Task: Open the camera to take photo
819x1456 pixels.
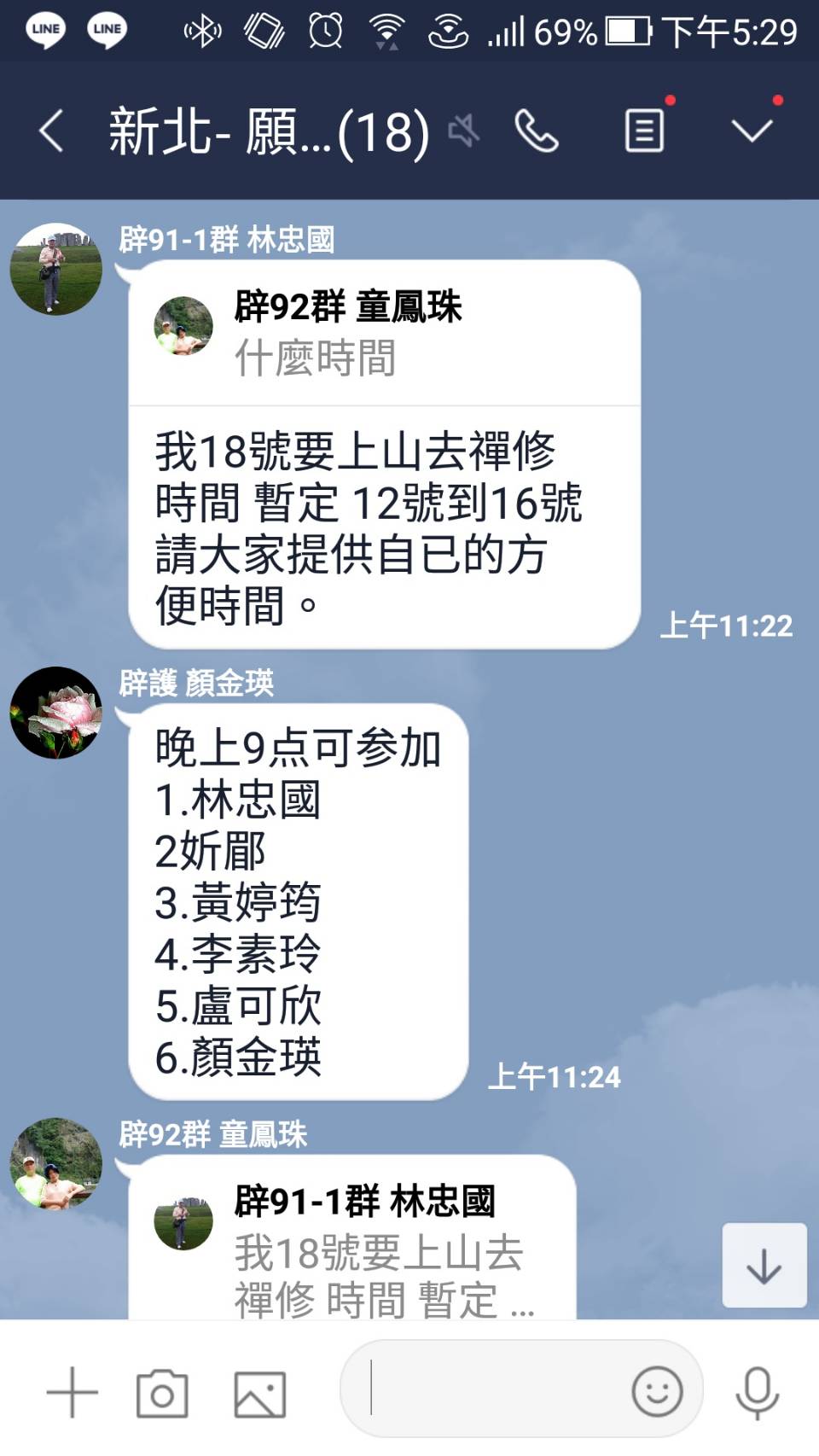Action: click(162, 1393)
